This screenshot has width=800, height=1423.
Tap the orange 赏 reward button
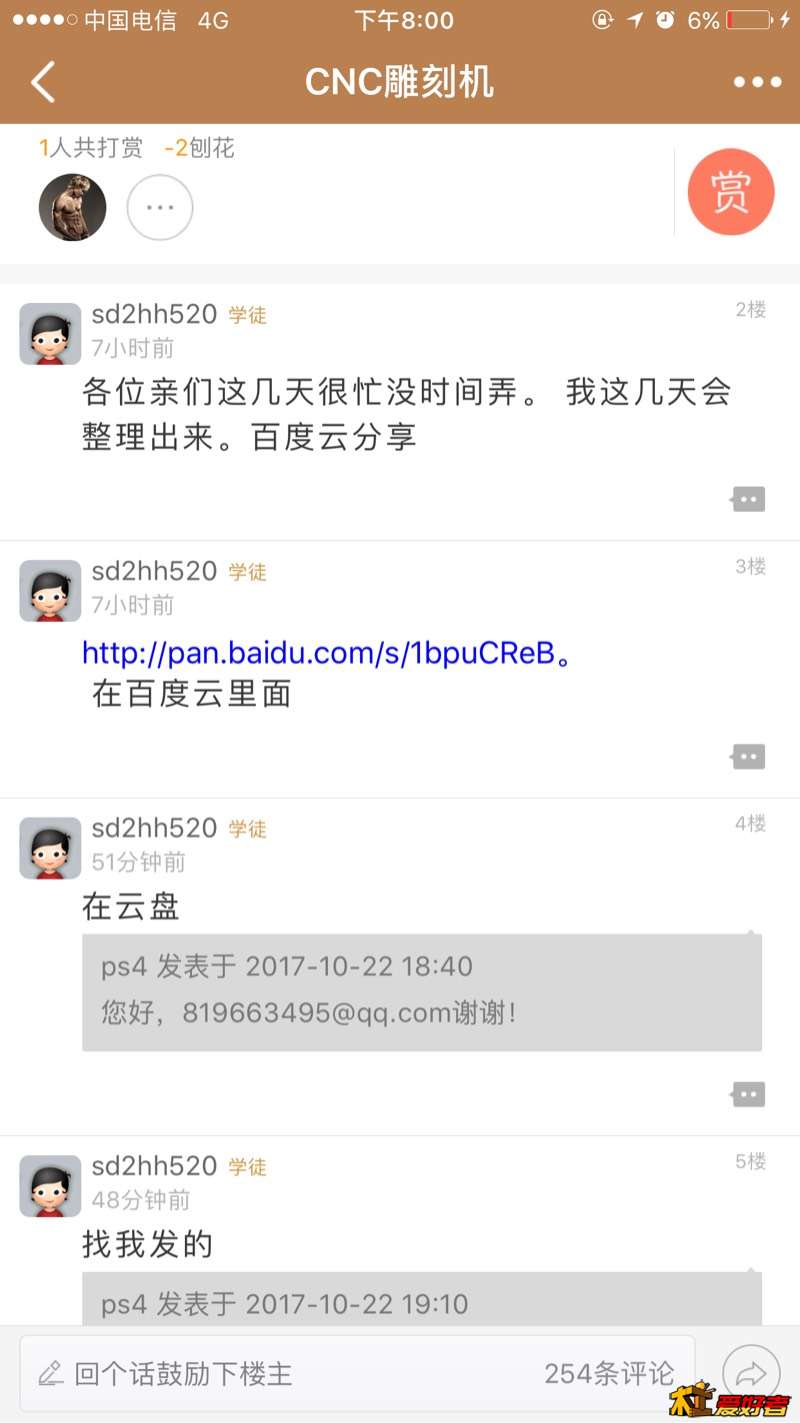pos(731,192)
